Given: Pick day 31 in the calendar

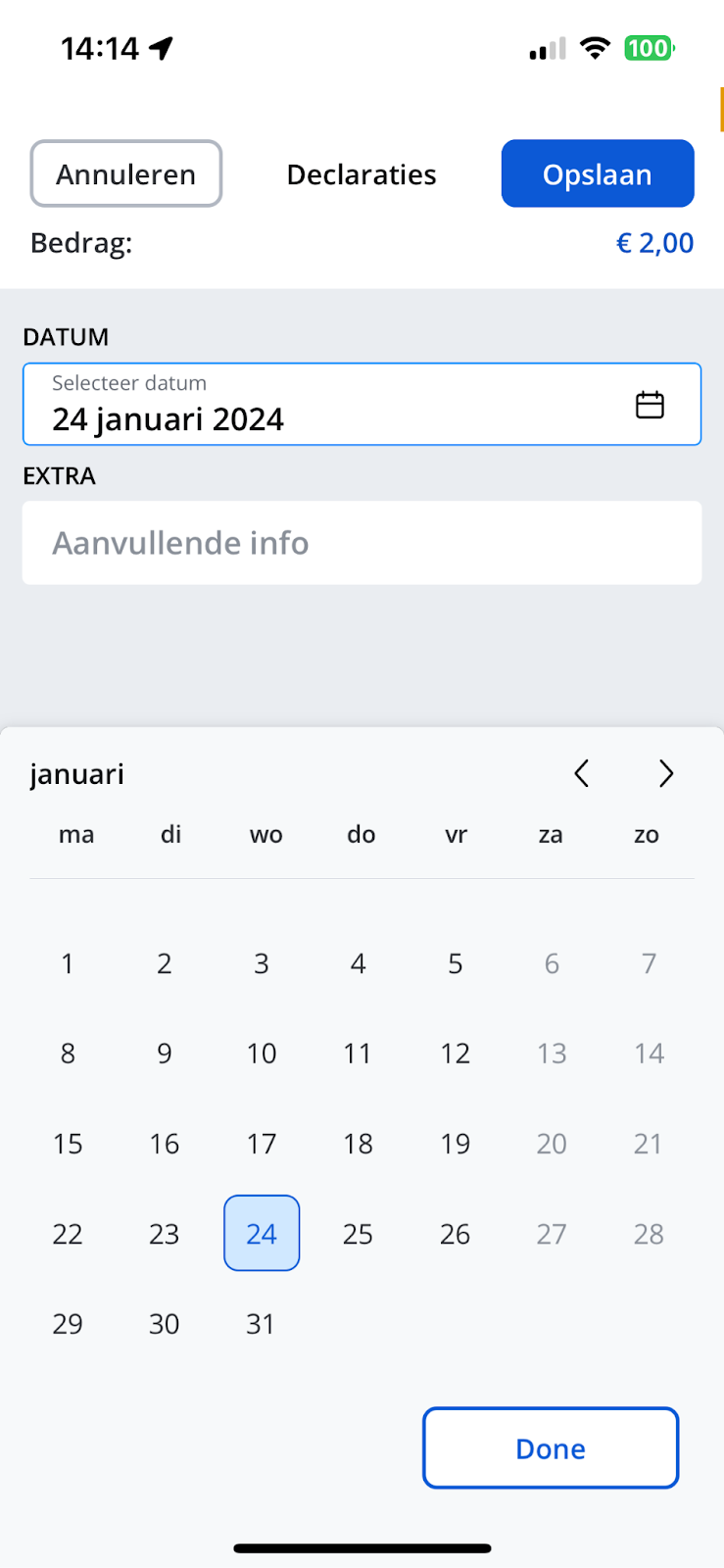Looking at the screenshot, I should click(262, 1324).
